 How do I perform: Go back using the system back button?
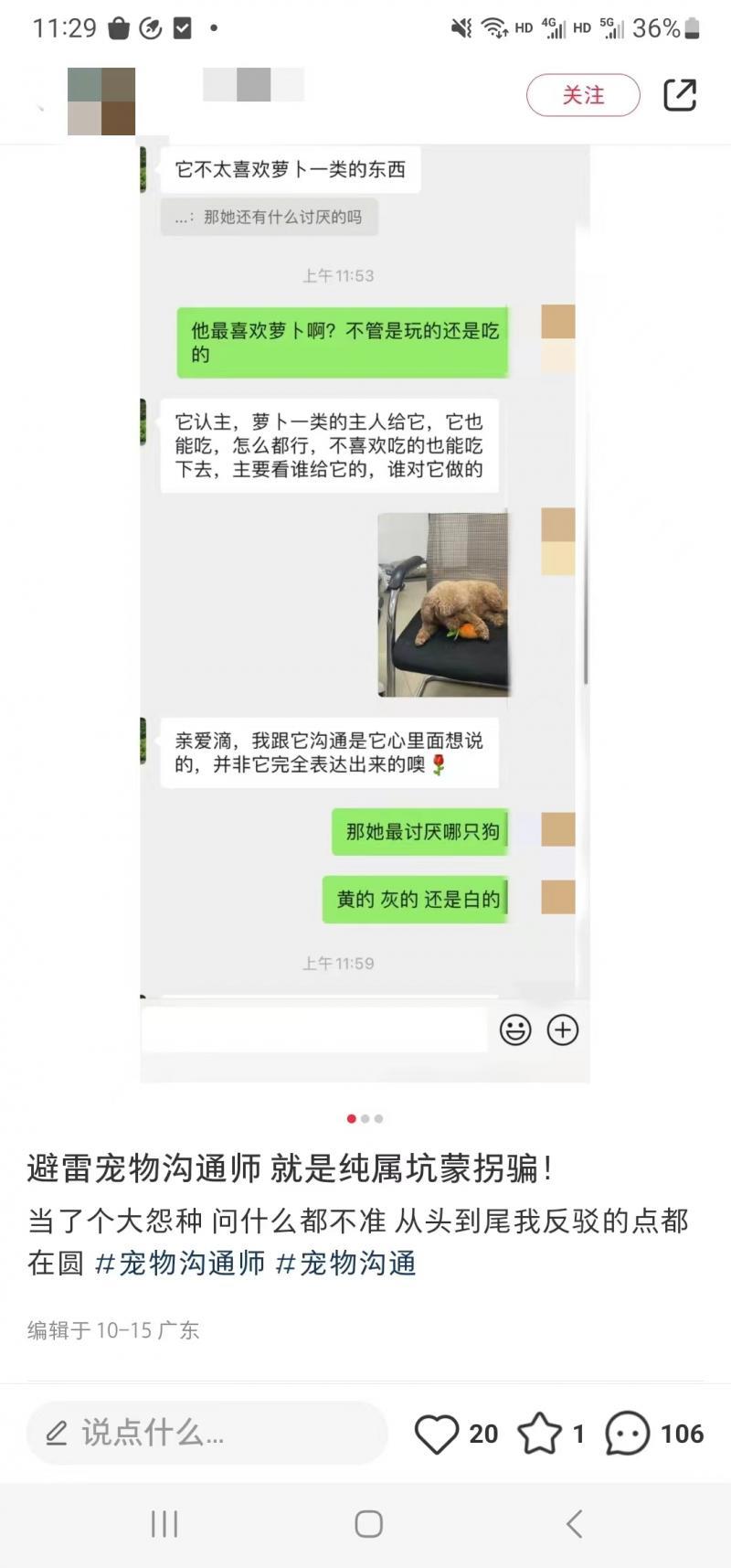click(x=574, y=1524)
